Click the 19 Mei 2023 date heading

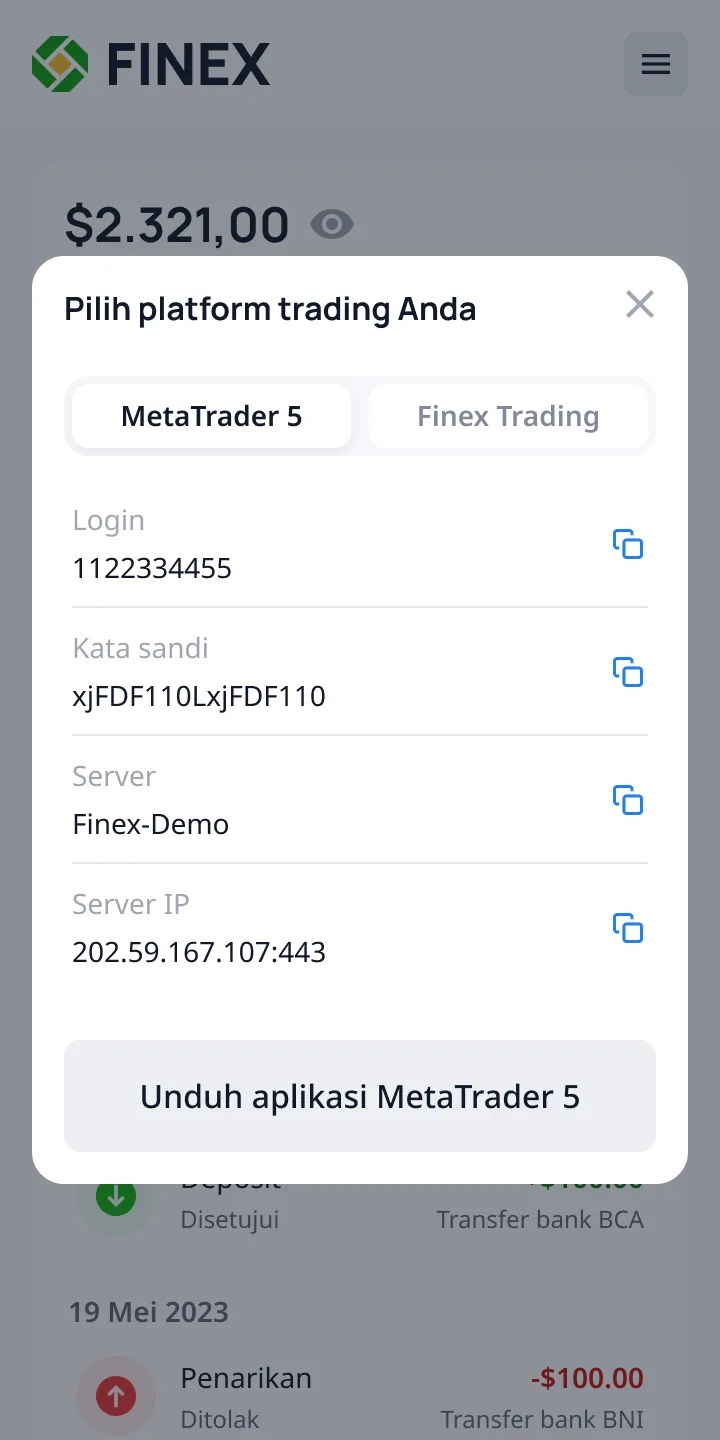[x=148, y=1312]
